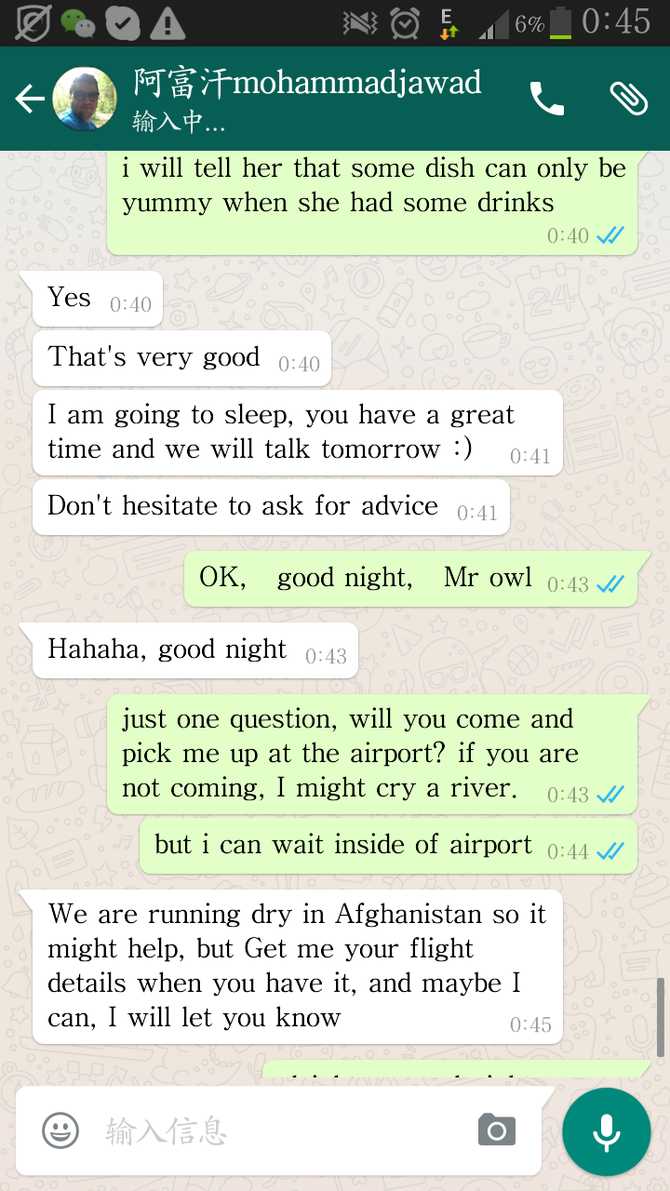Open mohammadjawad's contact profile

[x=306, y=98]
